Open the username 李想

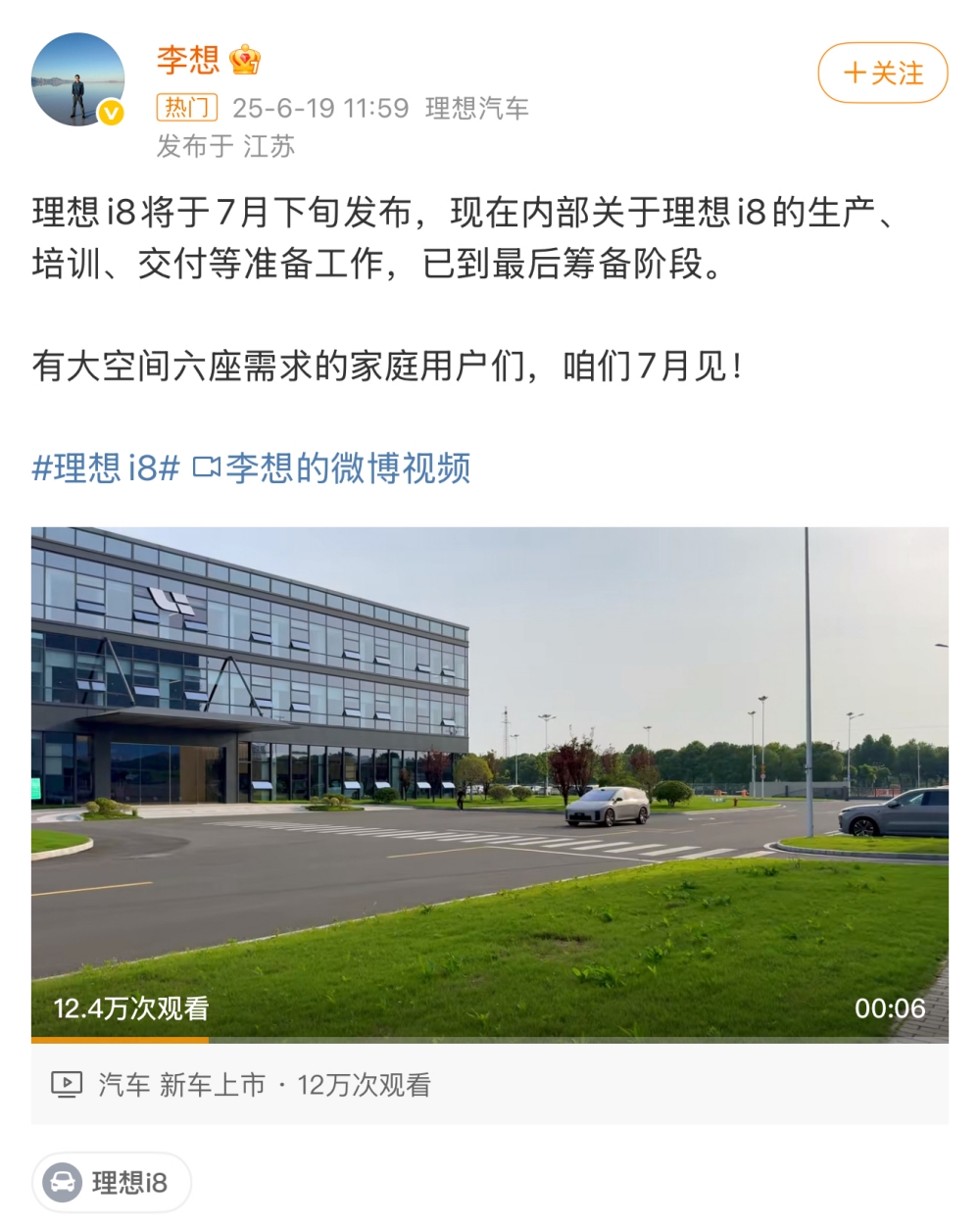click(186, 59)
